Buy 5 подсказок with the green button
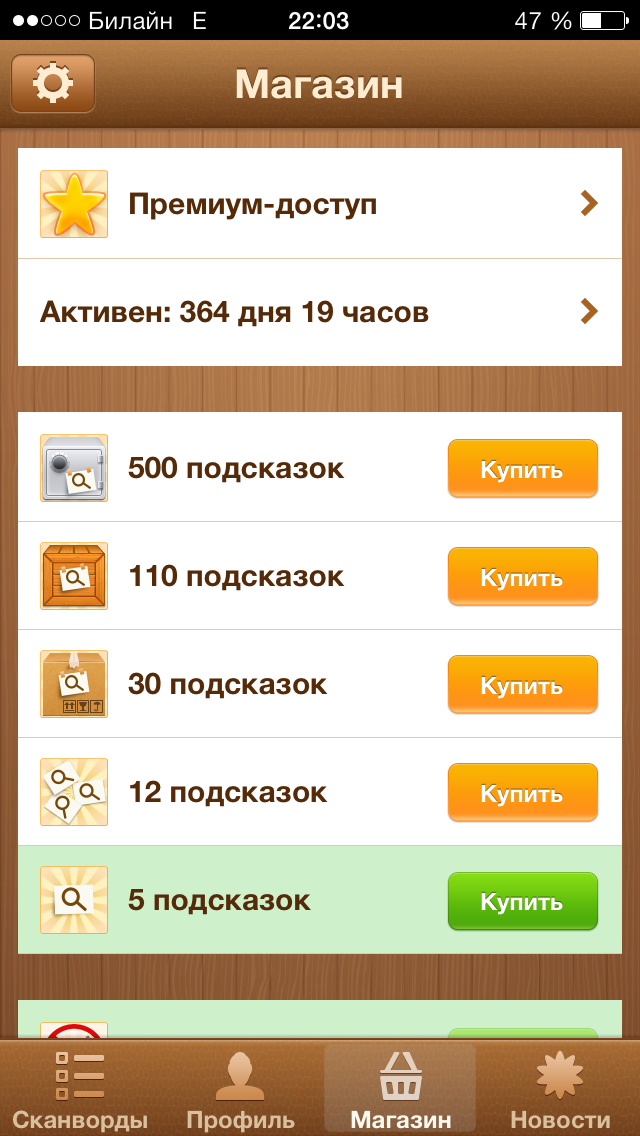The height and width of the screenshot is (1136, 640). (x=522, y=901)
